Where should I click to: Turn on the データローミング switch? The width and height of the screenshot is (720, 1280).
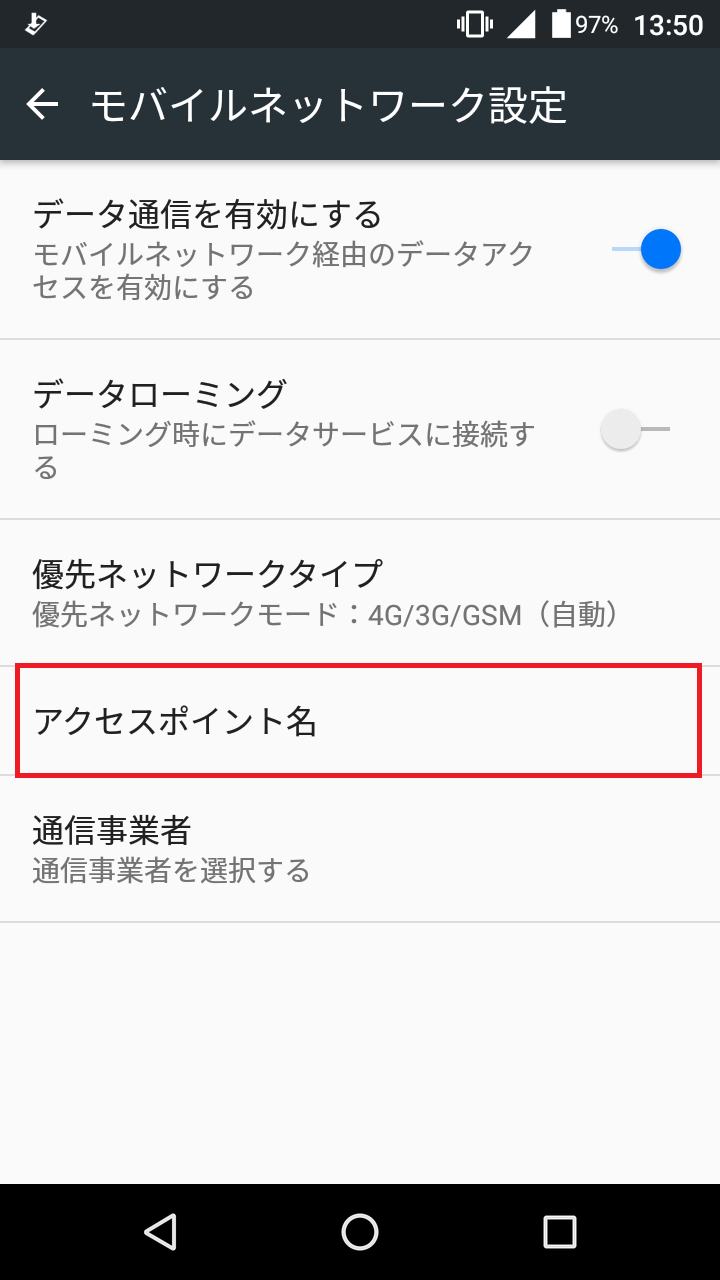[635, 429]
